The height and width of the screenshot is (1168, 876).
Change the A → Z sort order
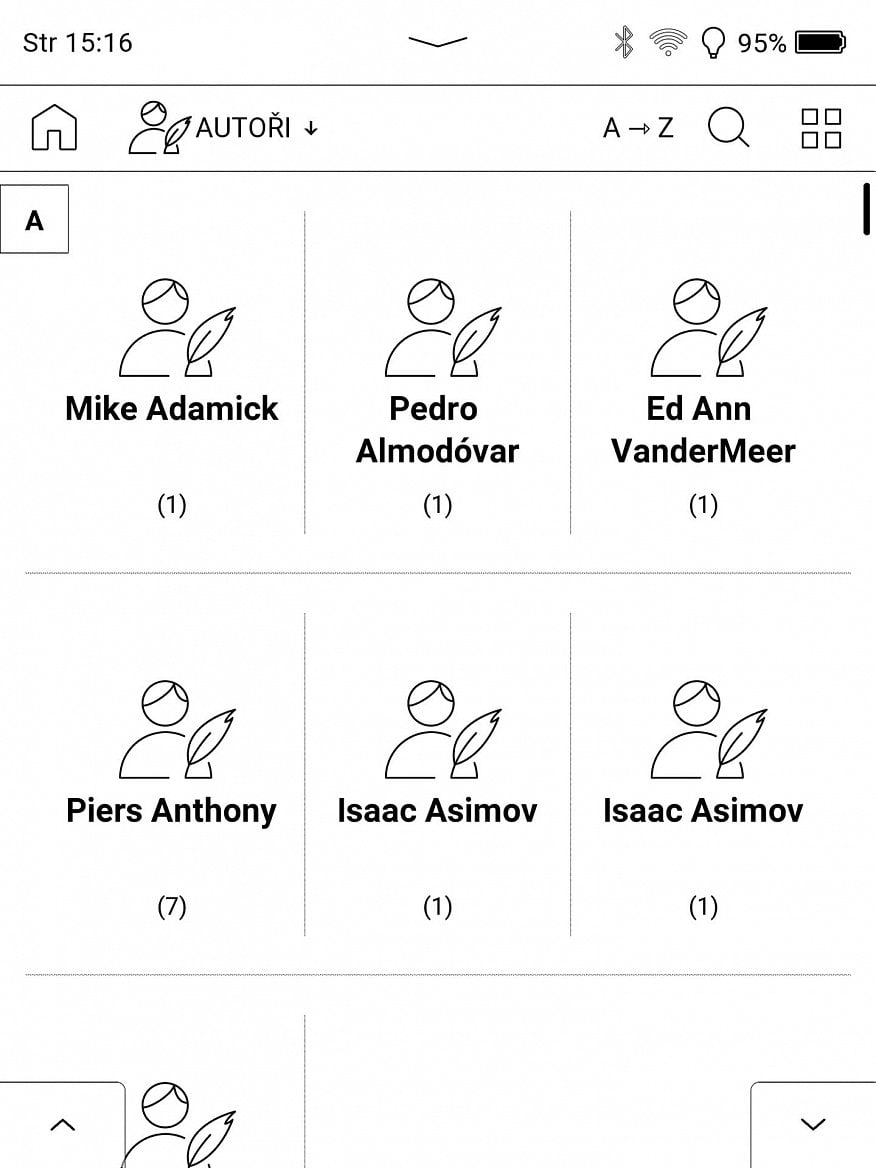(638, 128)
